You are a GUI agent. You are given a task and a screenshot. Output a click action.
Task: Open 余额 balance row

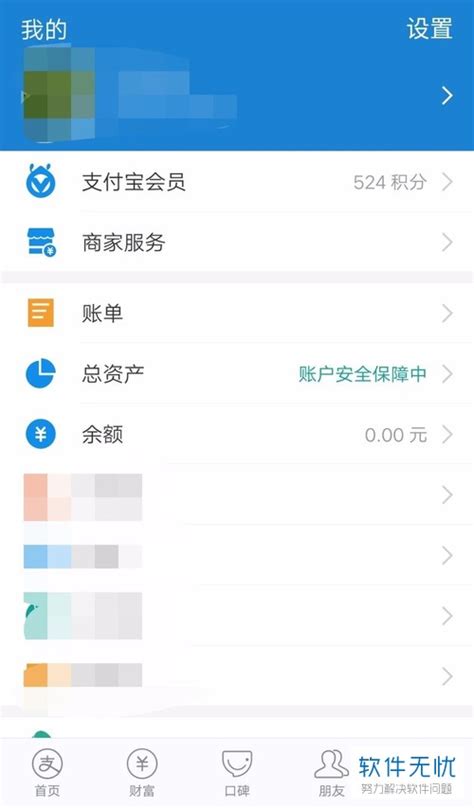click(x=237, y=435)
